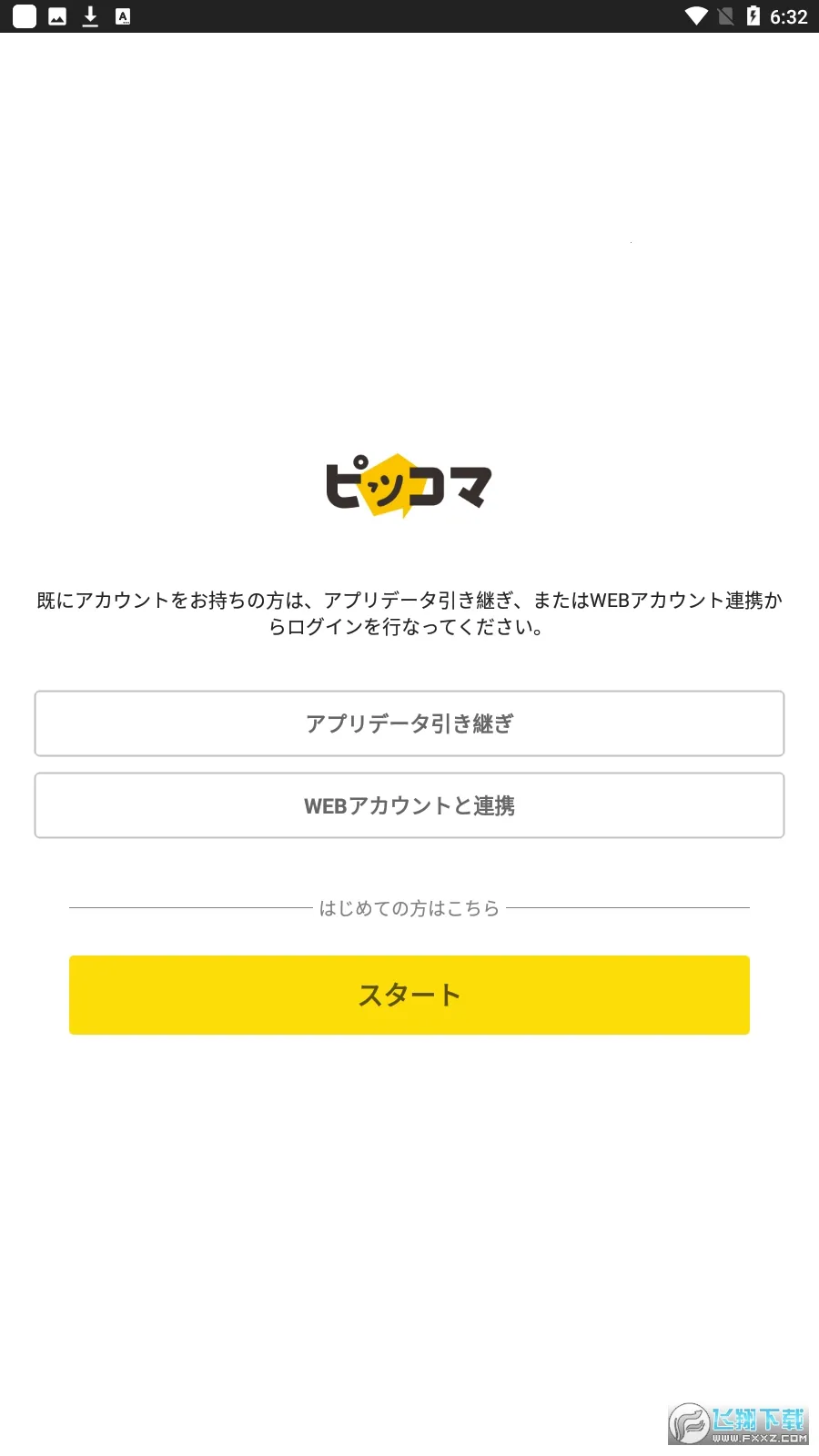This screenshot has height=1456, width=819.
Task: Tap the keyboard 'A' notification icon
Action: pyautogui.click(x=123, y=15)
